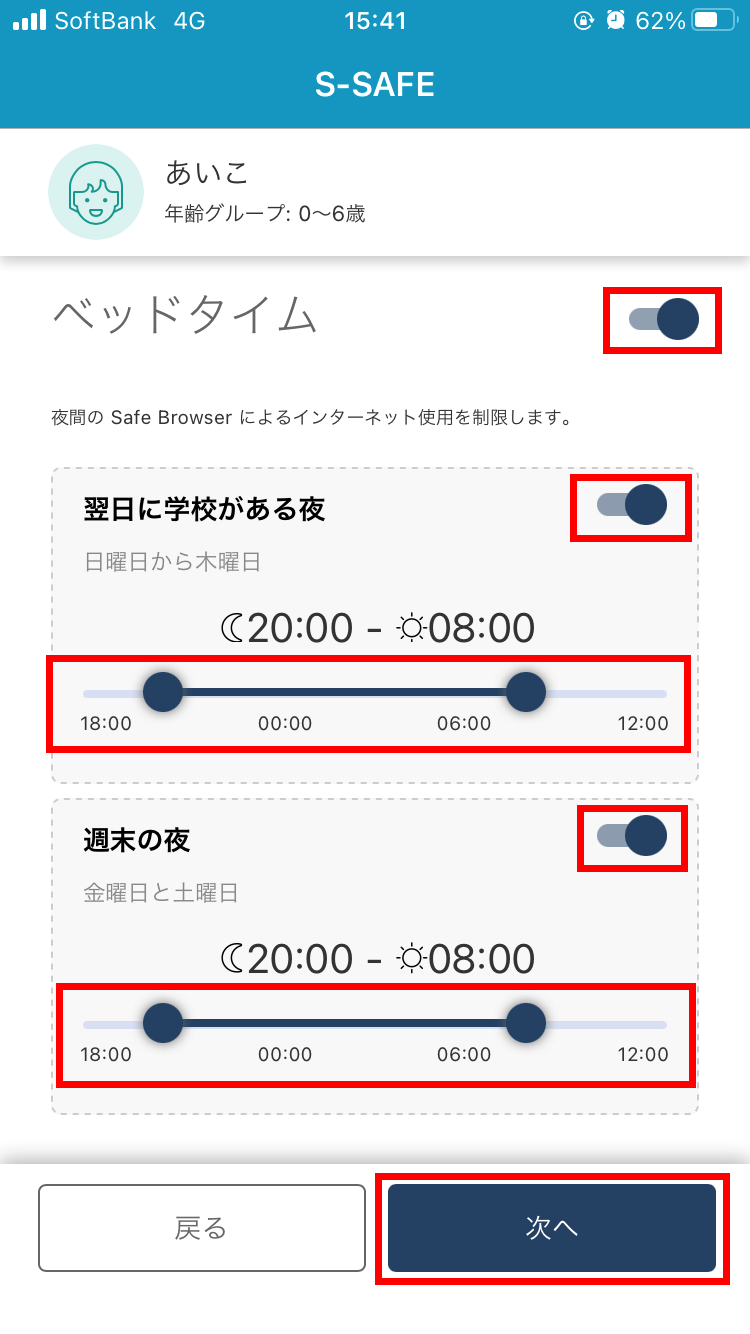The height and width of the screenshot is (1334, 750).
Task: Disable the 翌日に学校がある夜 toggle
Action: point(631,505)
